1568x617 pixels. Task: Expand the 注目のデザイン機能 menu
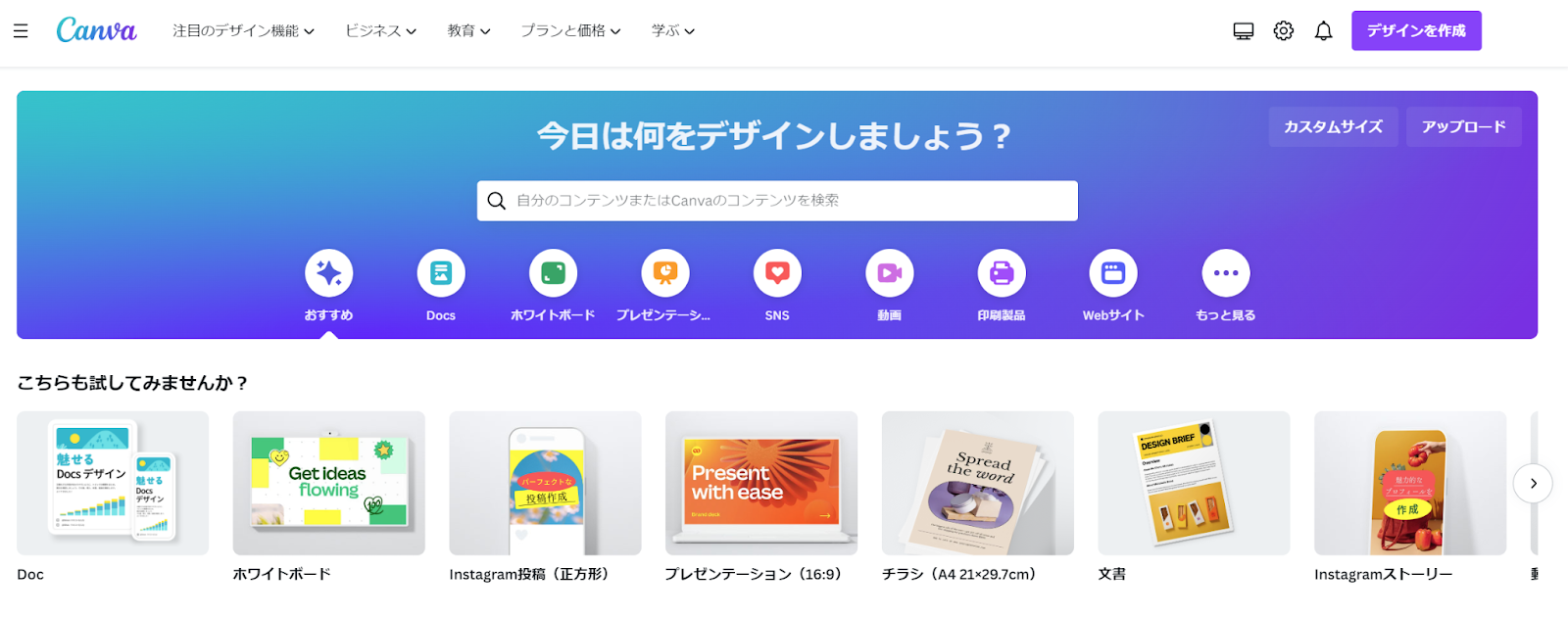tap(243, 31)
